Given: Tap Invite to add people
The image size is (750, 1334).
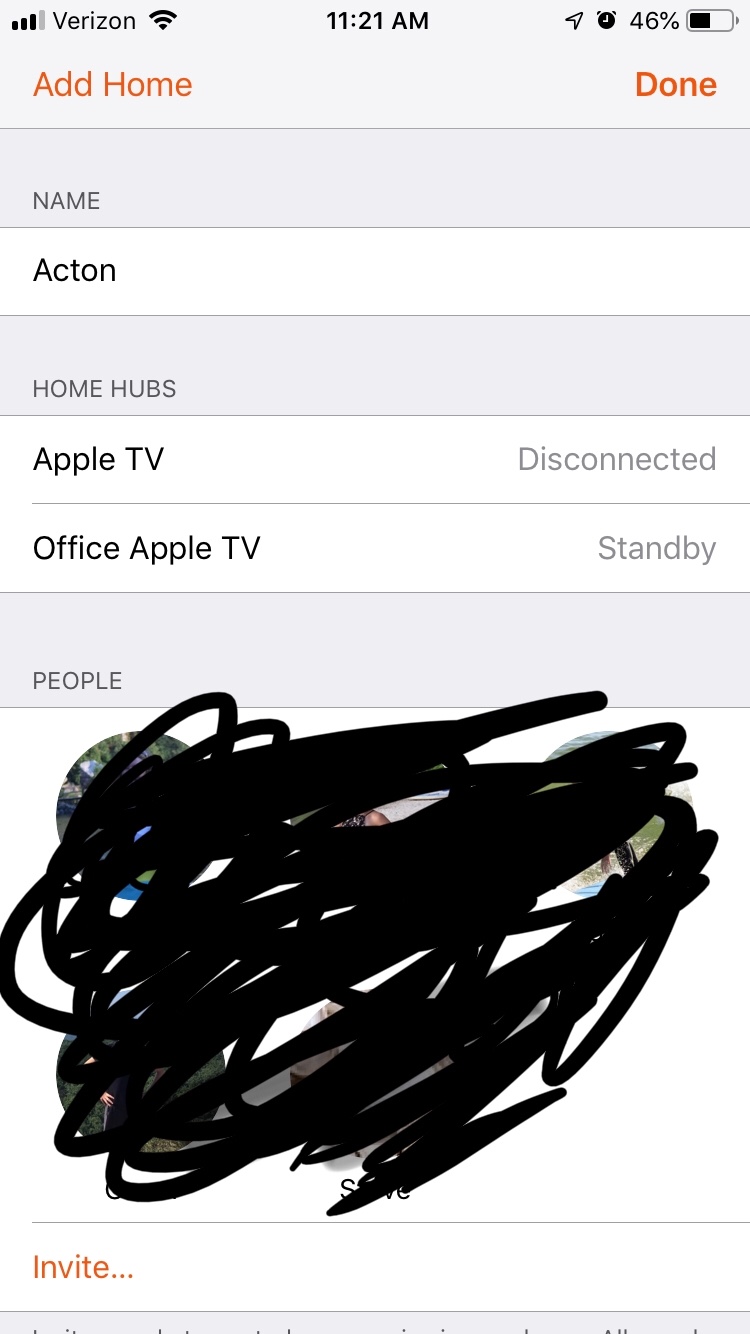Looking at the screenshot, I should click(83, 1267).
